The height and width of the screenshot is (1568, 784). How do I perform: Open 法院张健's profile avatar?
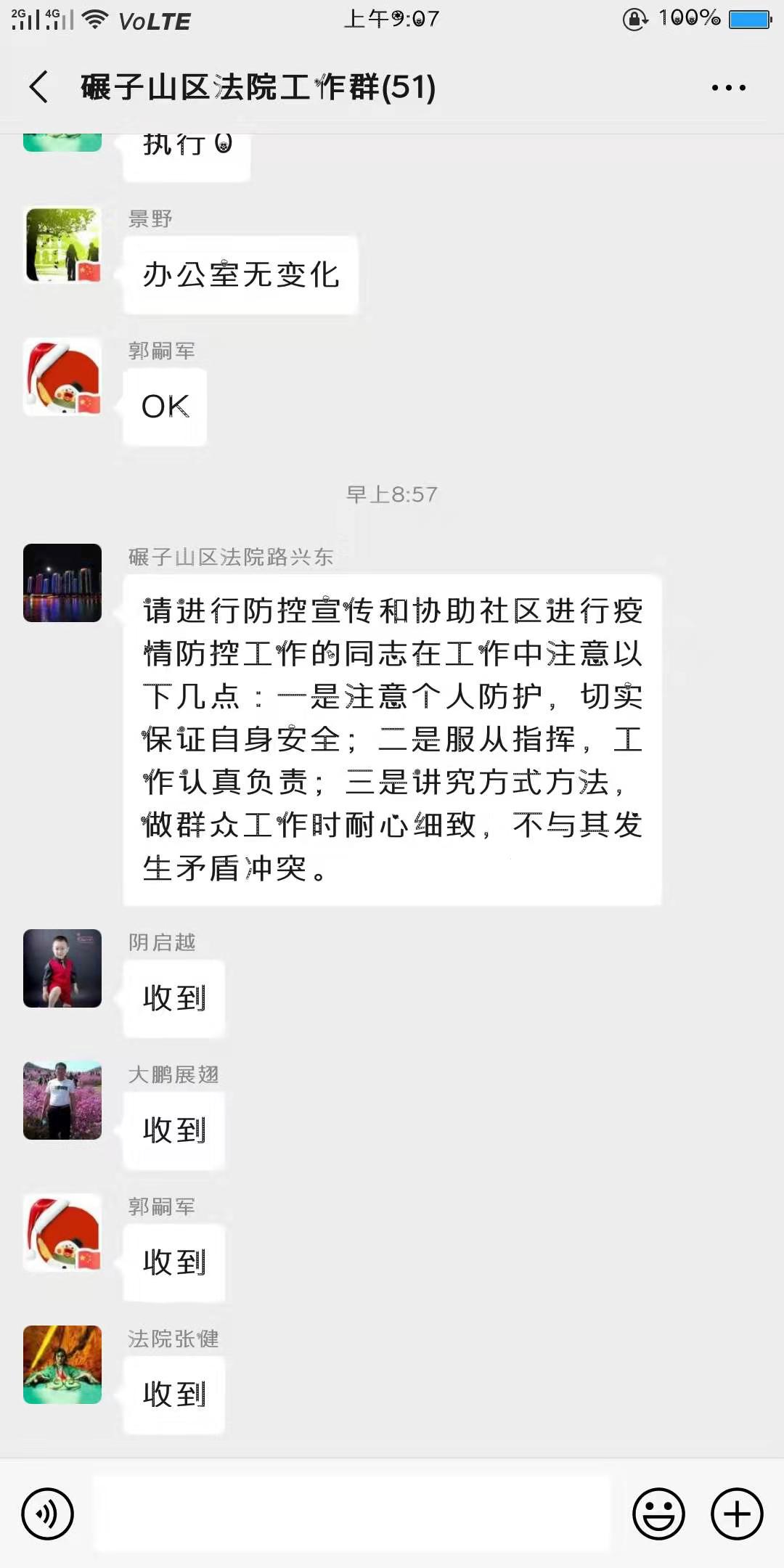point(62,1365)
